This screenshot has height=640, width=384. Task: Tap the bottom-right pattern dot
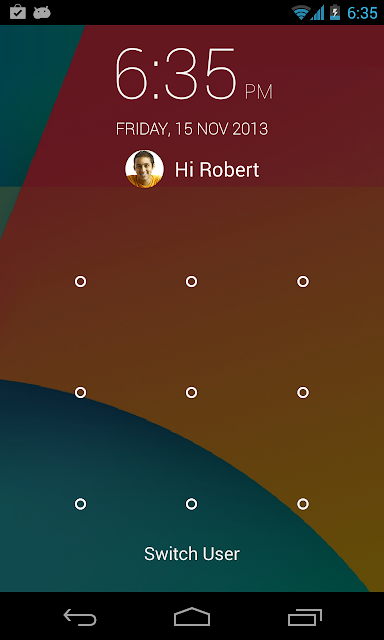(x=303, y=504)
